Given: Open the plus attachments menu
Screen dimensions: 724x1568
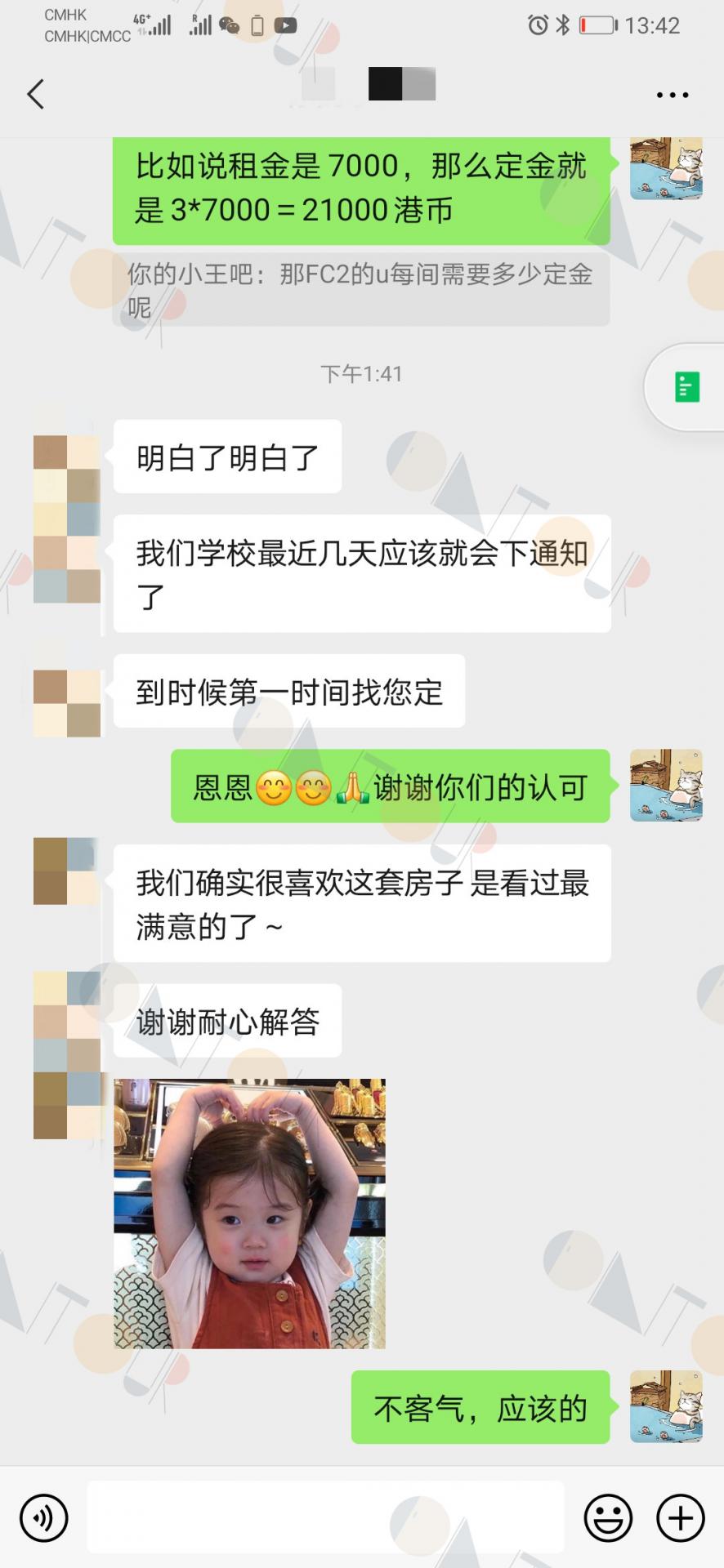Looking at the screenshot, I should coord(681,1518).
